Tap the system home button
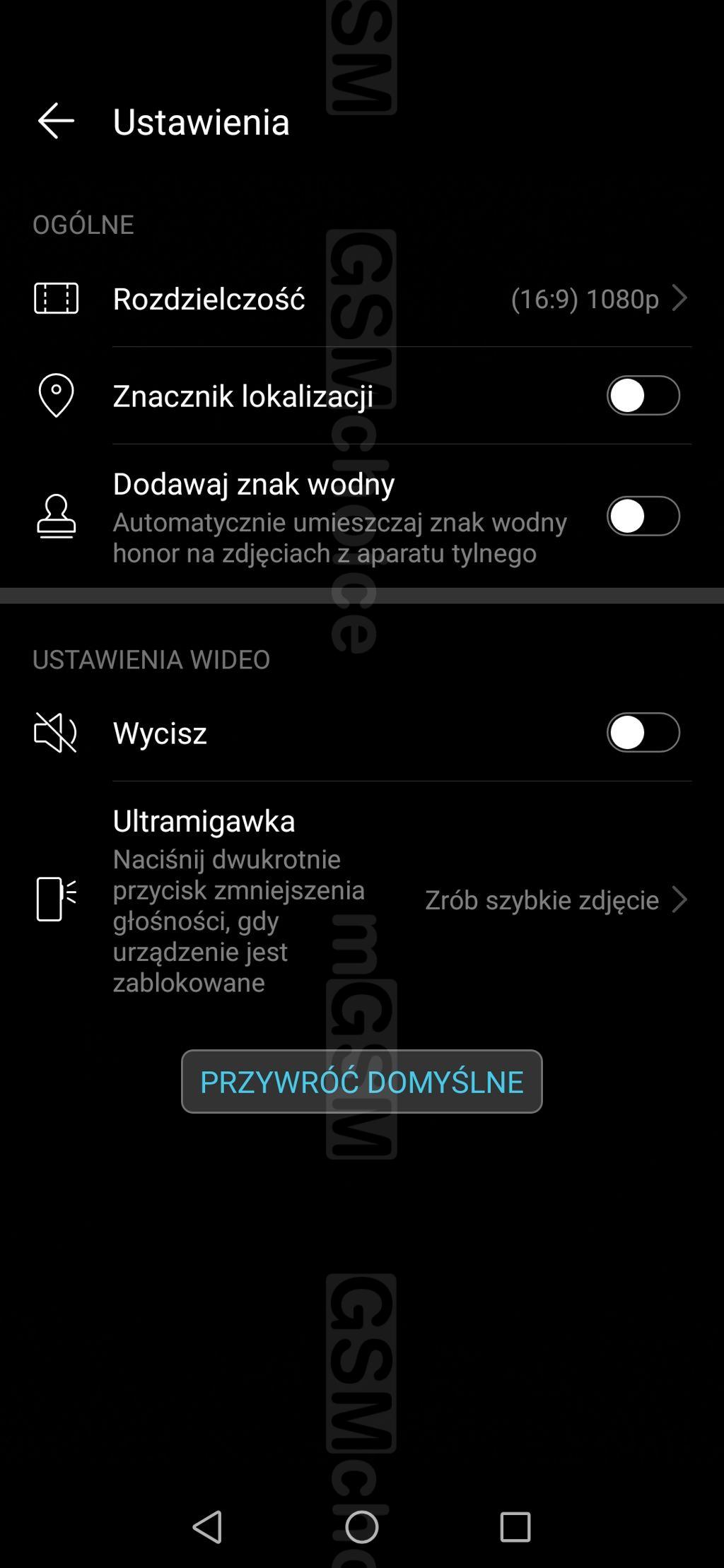 click(362, 1527)
